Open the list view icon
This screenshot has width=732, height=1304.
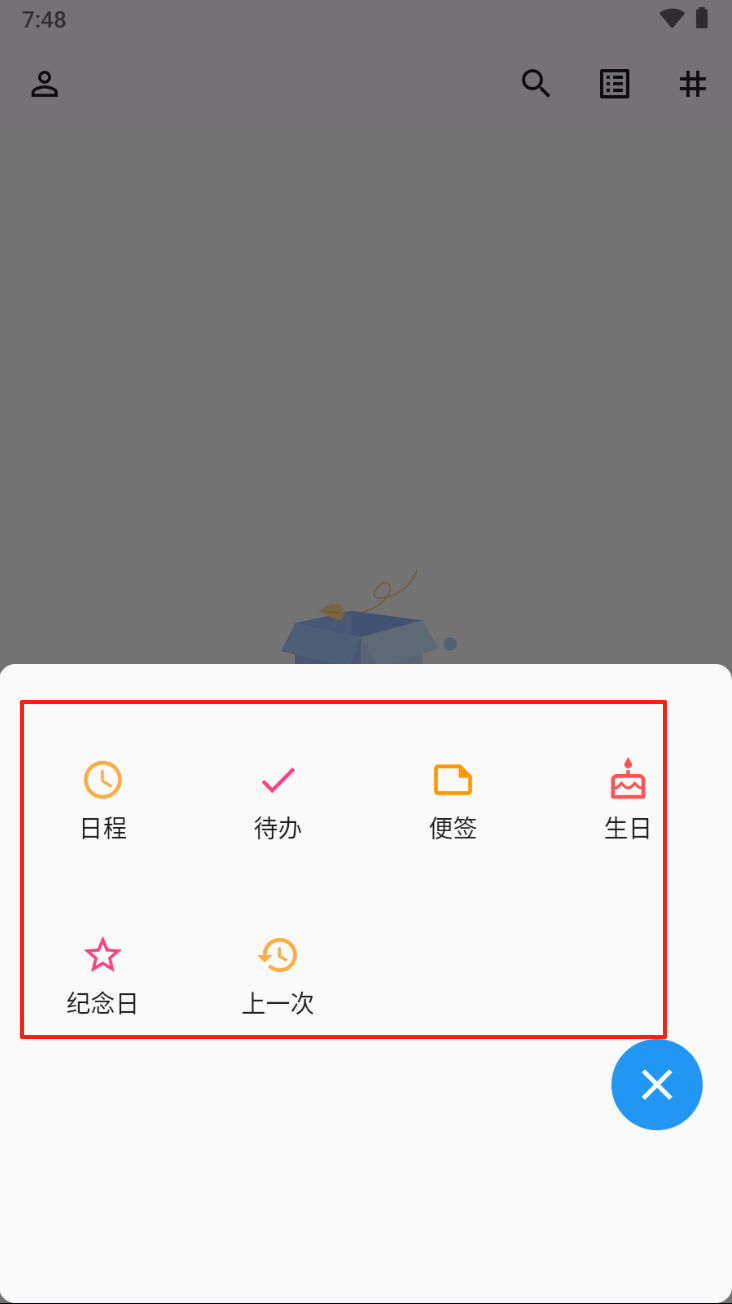[614, 84]
